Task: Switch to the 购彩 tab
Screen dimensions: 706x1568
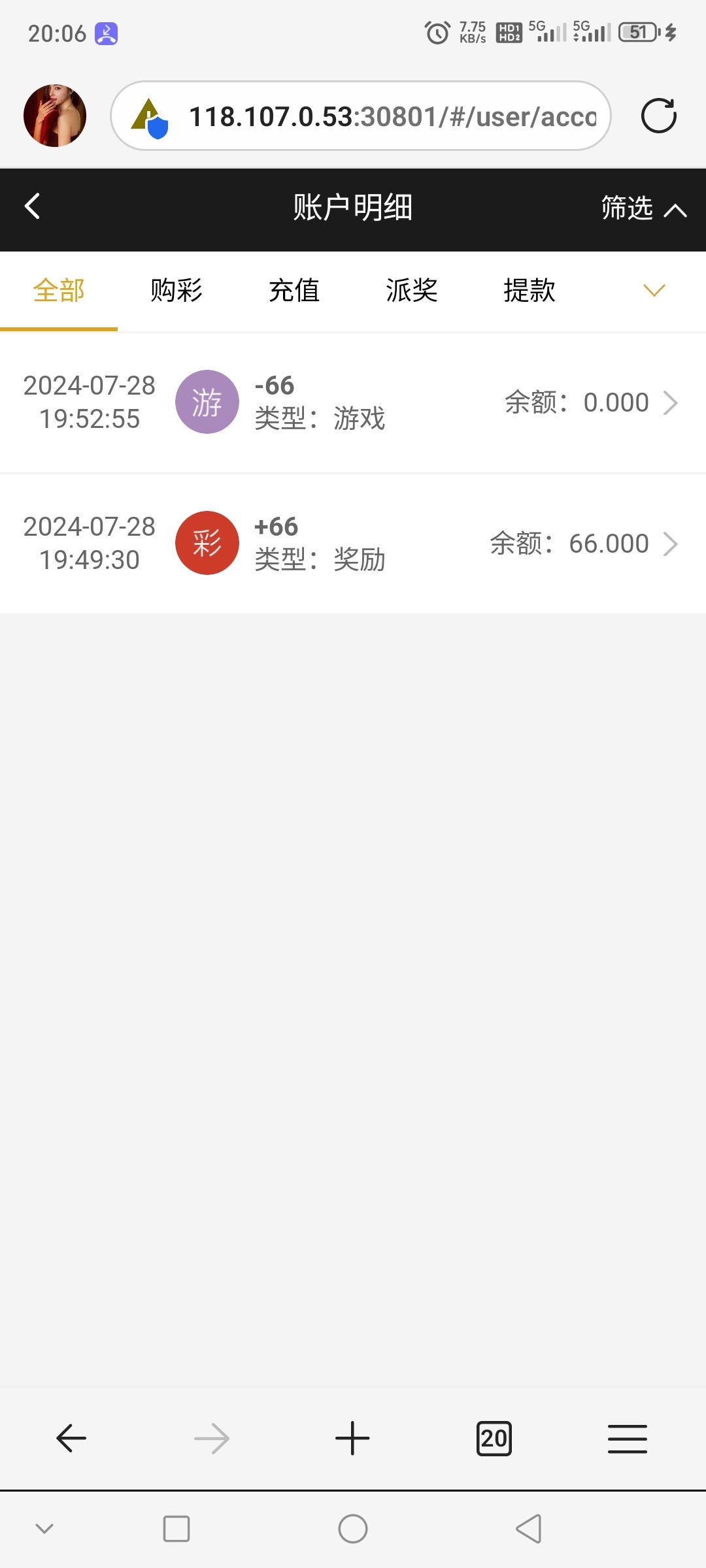Action: tap(176, 291)
